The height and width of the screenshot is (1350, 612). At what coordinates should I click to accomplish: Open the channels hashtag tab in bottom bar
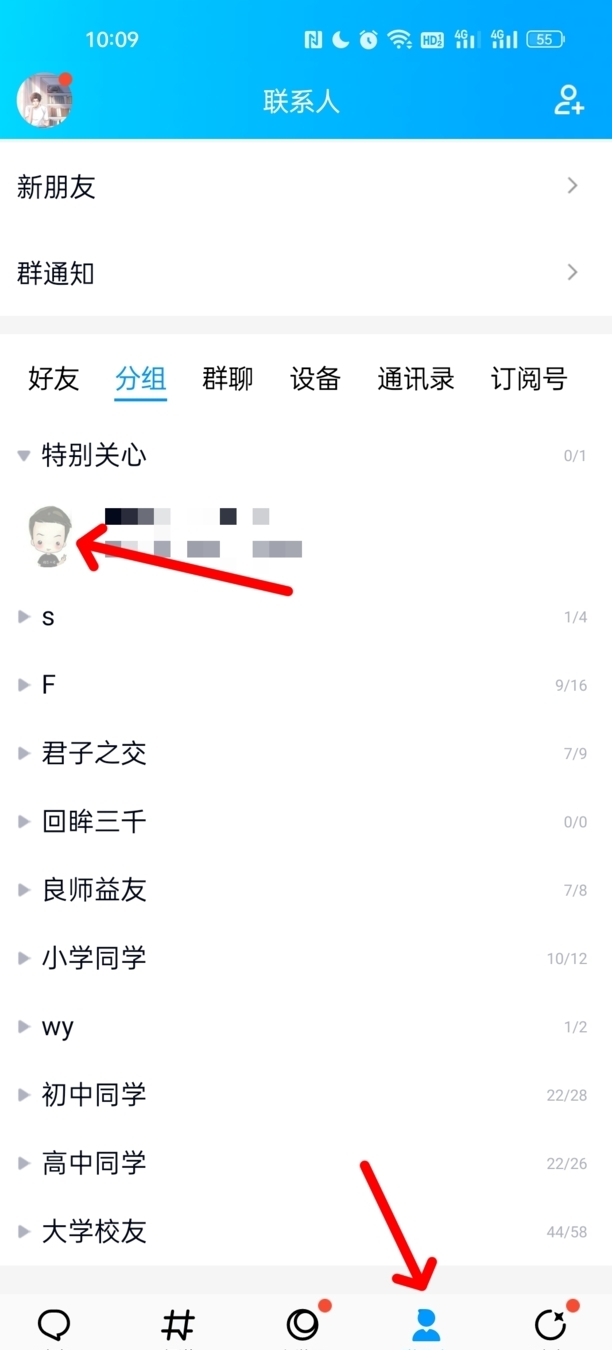178,1325
